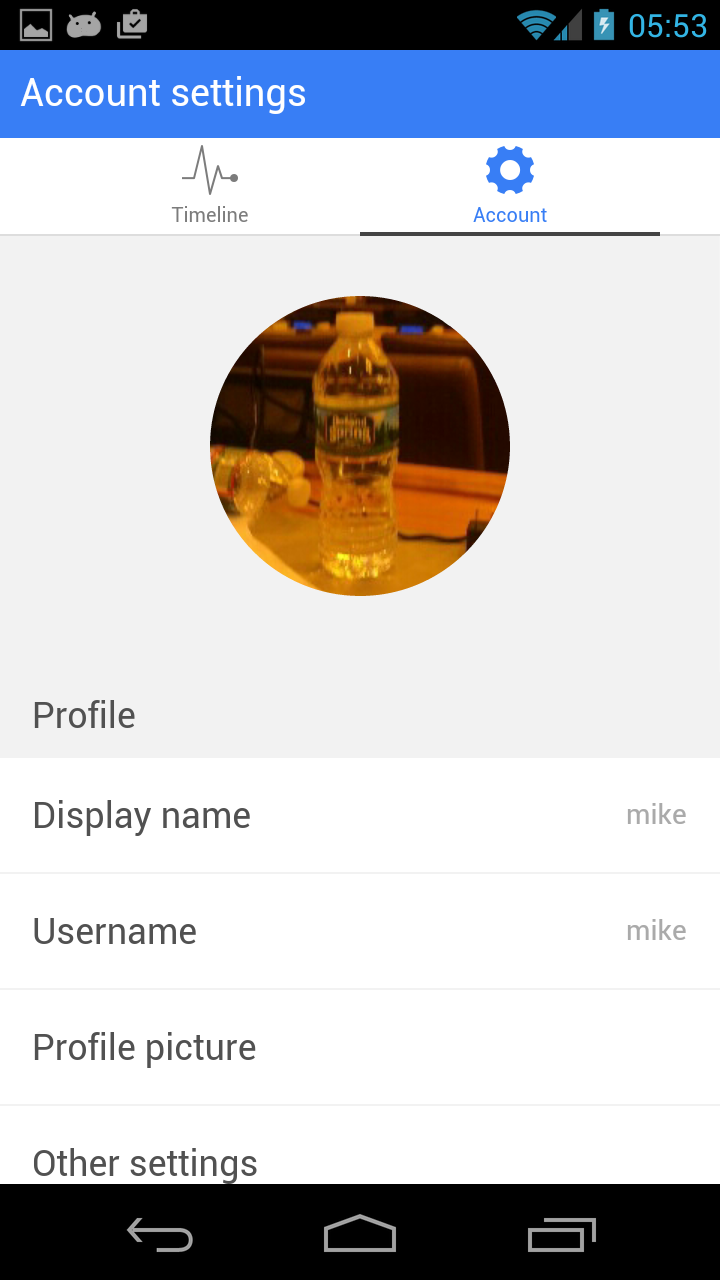The height and width of the screenshot is (1280, 720).
Task: Go back using the system back button
Action: (160, 1235)
